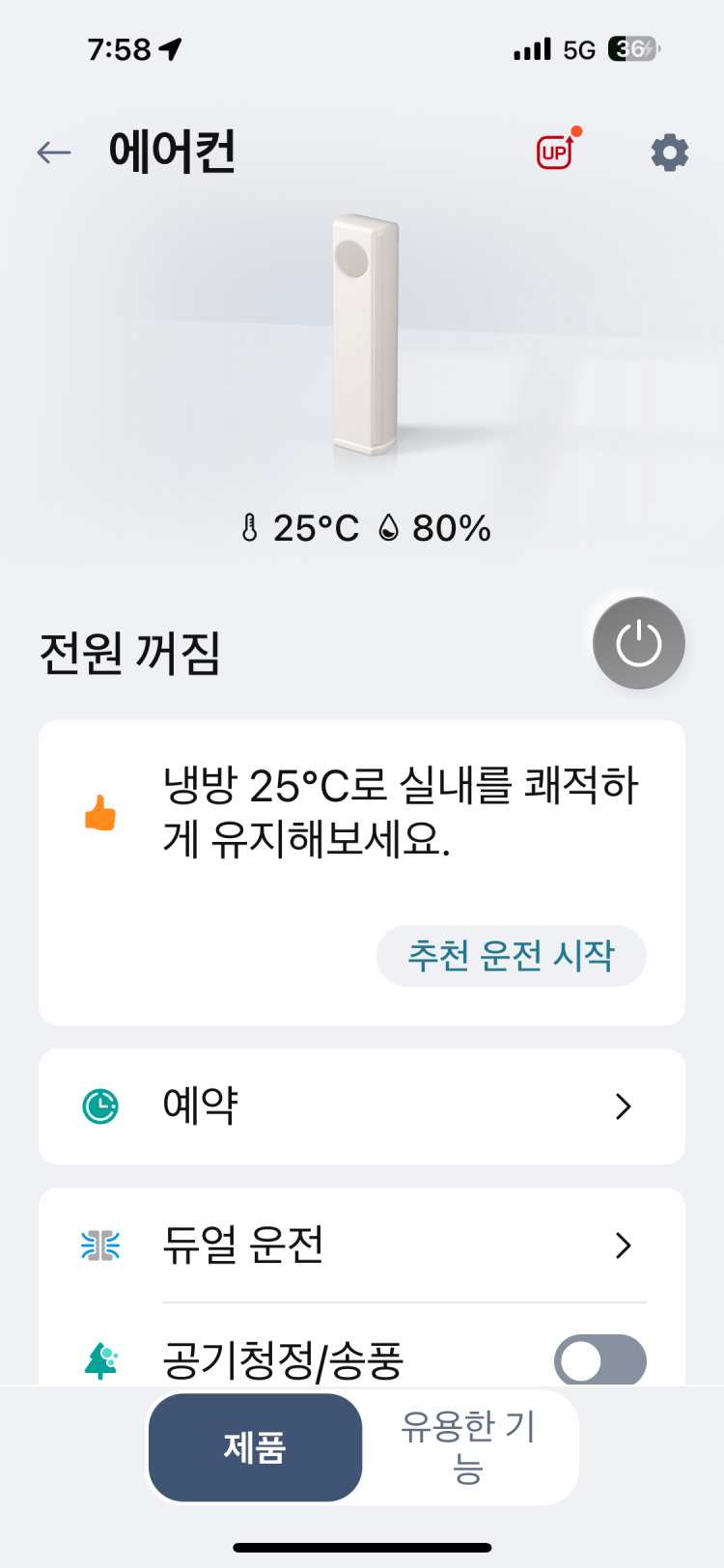Open the 예약 schedule row
The height and width of the screenshot is (1568, 724).
tap(362, 1106)
